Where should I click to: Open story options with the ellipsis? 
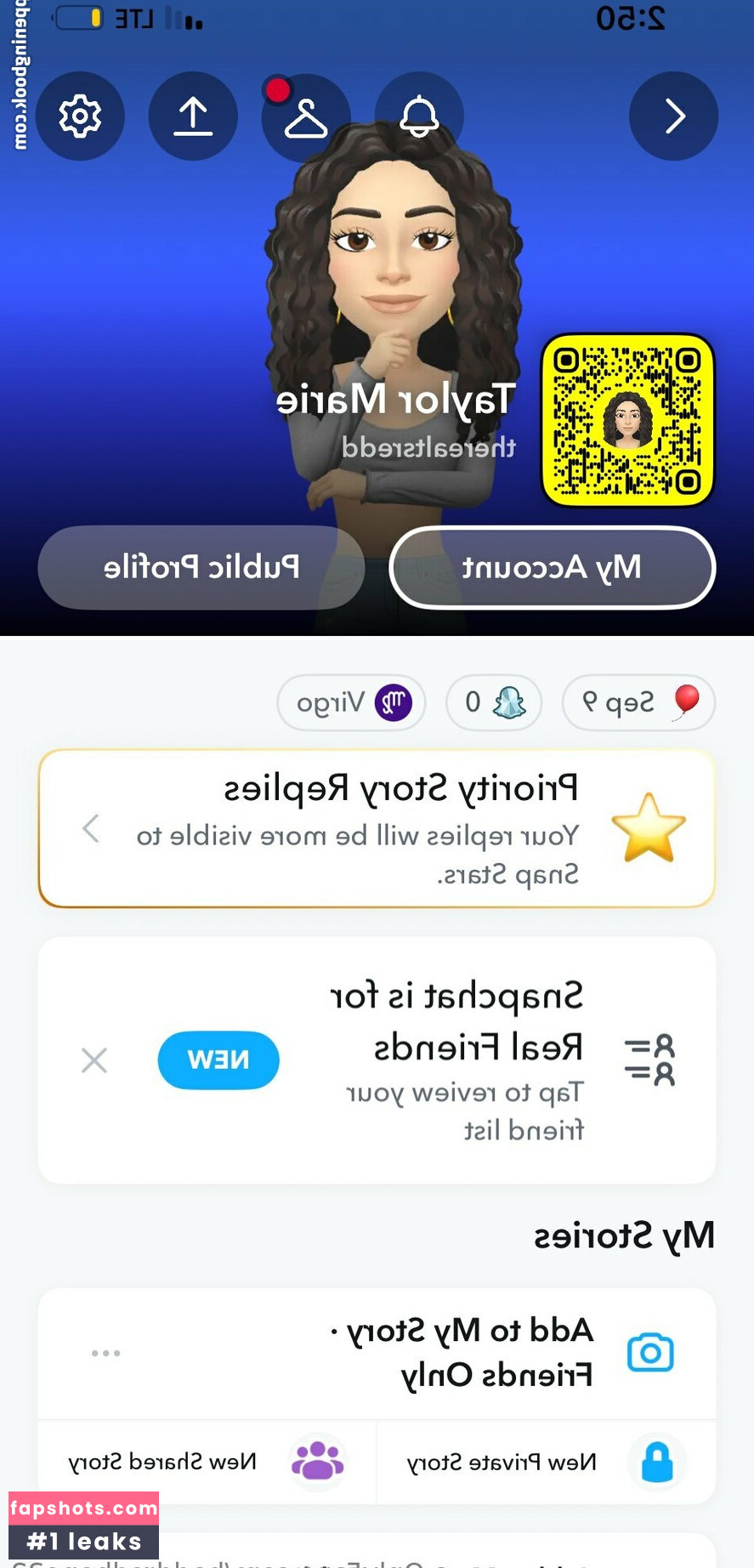(106, 1354)
